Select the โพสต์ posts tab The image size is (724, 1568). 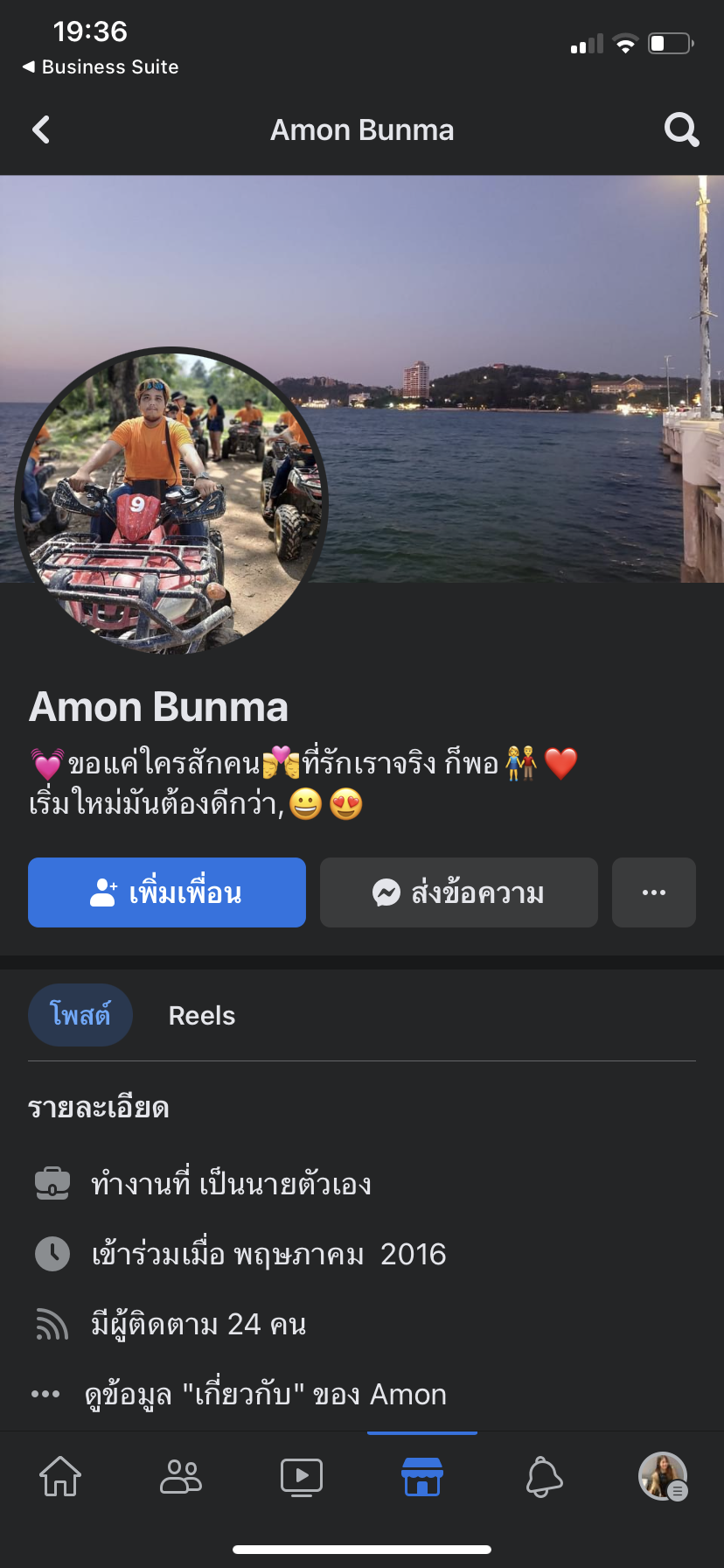point(80,1016)
